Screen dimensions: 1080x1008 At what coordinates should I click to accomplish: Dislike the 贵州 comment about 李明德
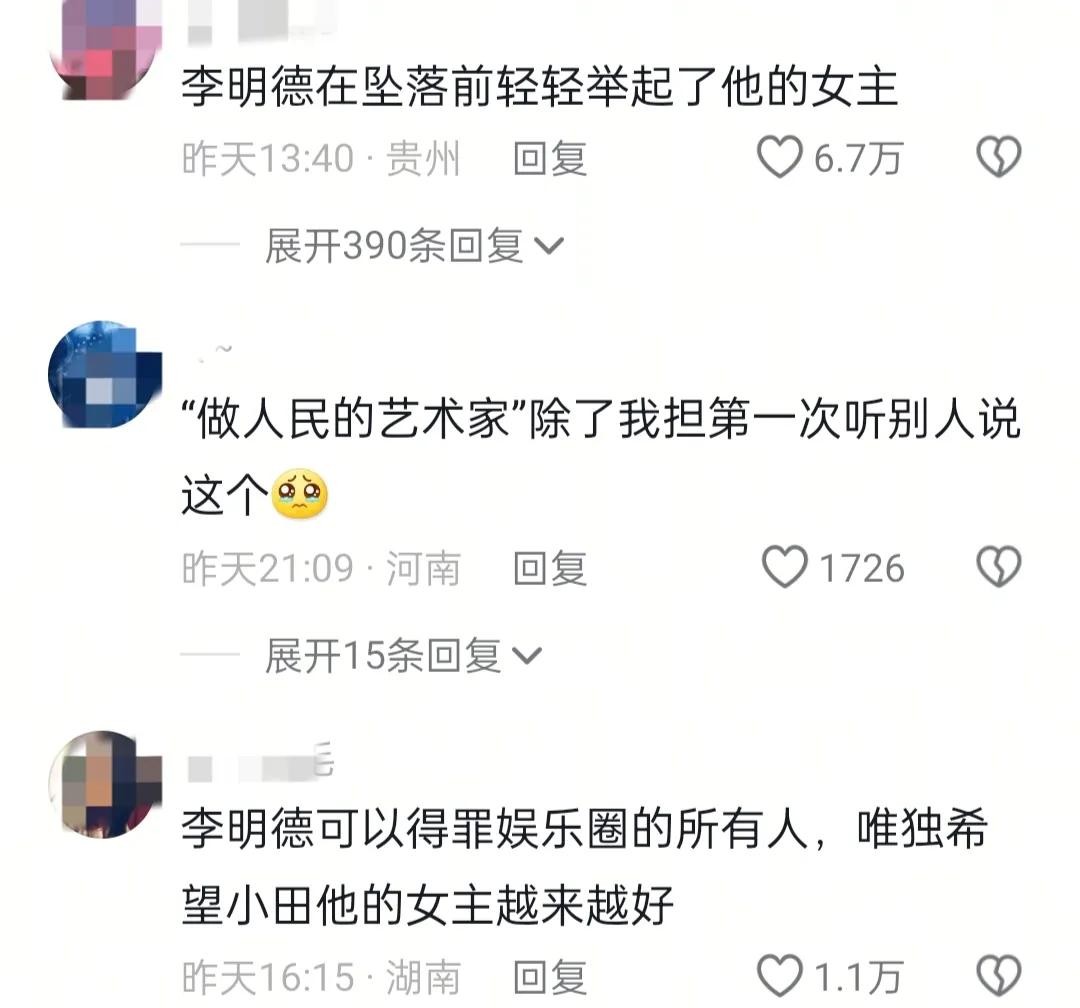click(x=997, y=158)
